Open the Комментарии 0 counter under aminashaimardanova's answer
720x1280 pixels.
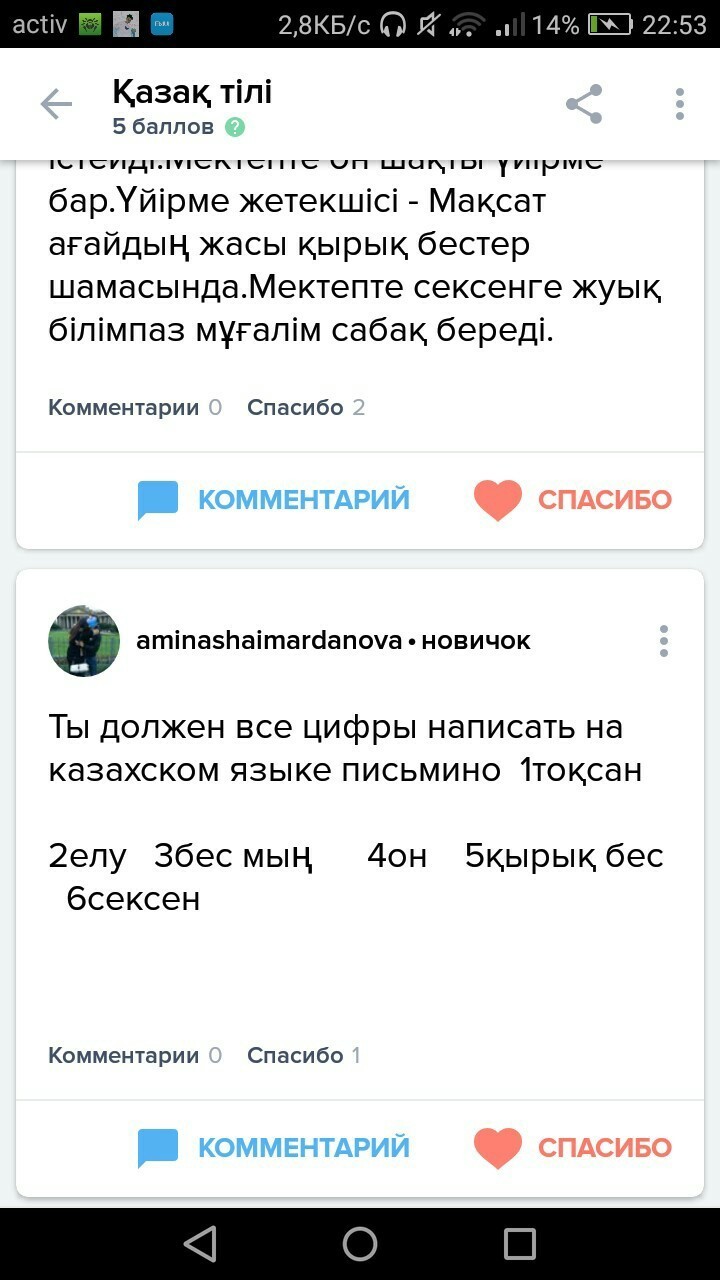pos(135,1055)
